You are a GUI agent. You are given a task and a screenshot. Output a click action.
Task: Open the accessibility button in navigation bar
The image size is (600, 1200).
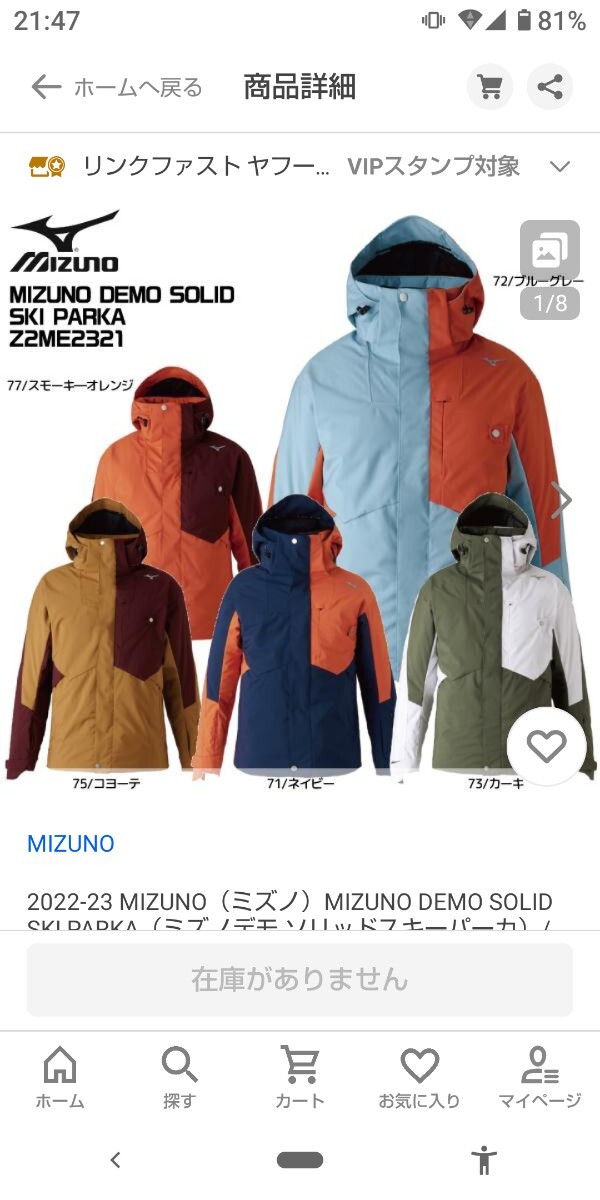484,1160
